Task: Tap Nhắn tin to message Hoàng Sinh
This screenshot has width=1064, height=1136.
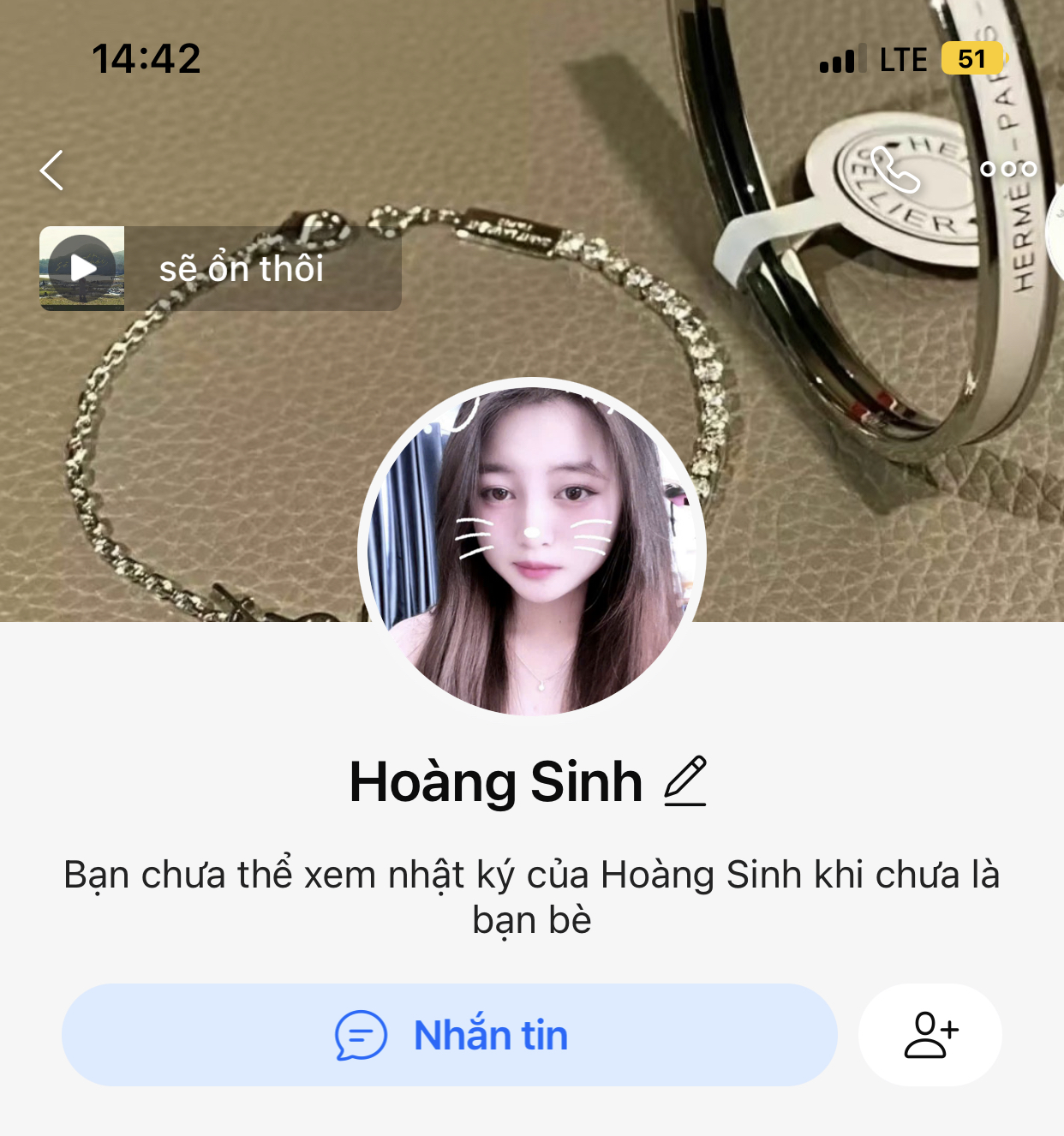Action: click(449, 1035)
